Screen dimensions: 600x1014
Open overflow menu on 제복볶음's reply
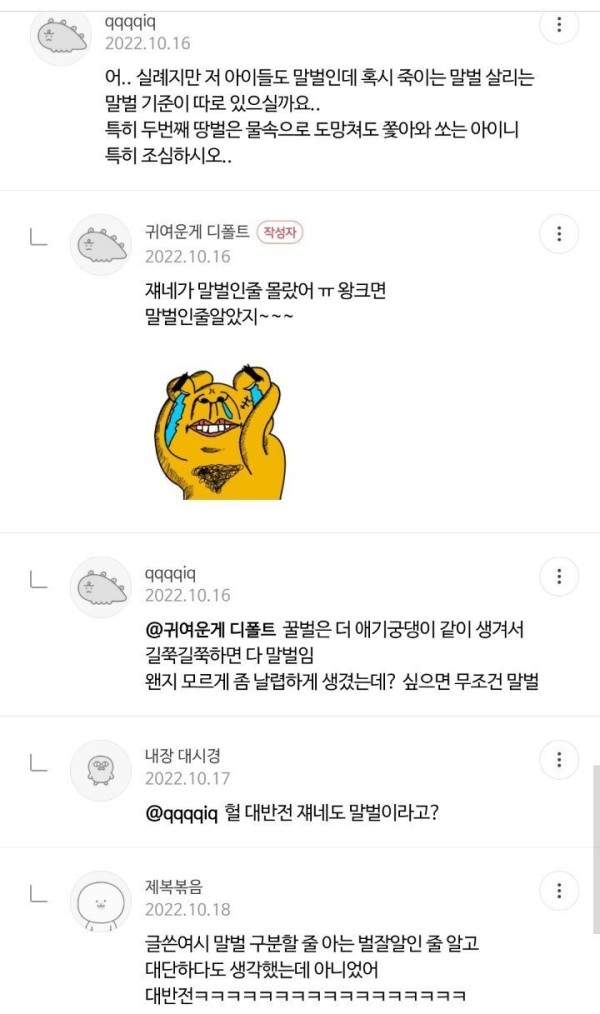tap(559, 889)
